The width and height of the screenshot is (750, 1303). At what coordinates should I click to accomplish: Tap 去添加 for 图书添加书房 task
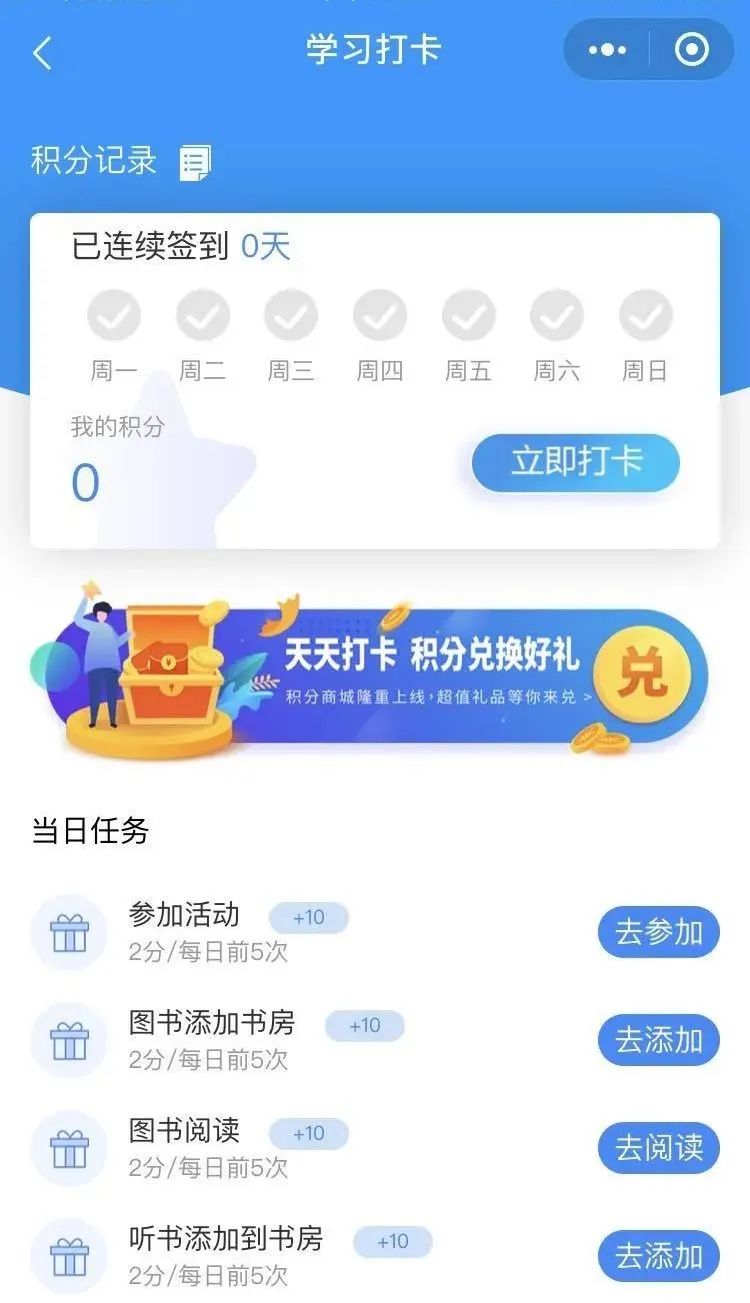pos(658,1040)
